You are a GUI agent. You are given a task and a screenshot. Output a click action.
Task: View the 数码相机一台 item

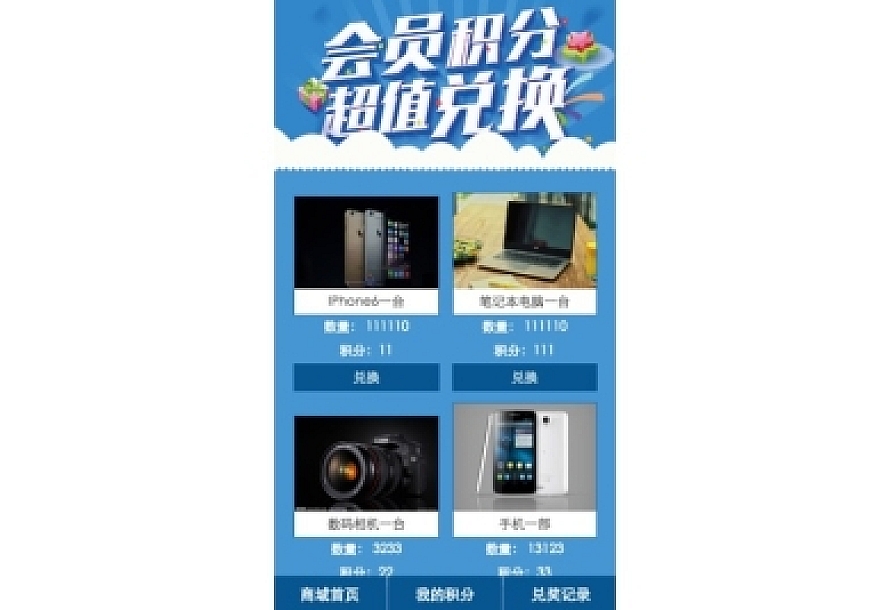[366, 462]
